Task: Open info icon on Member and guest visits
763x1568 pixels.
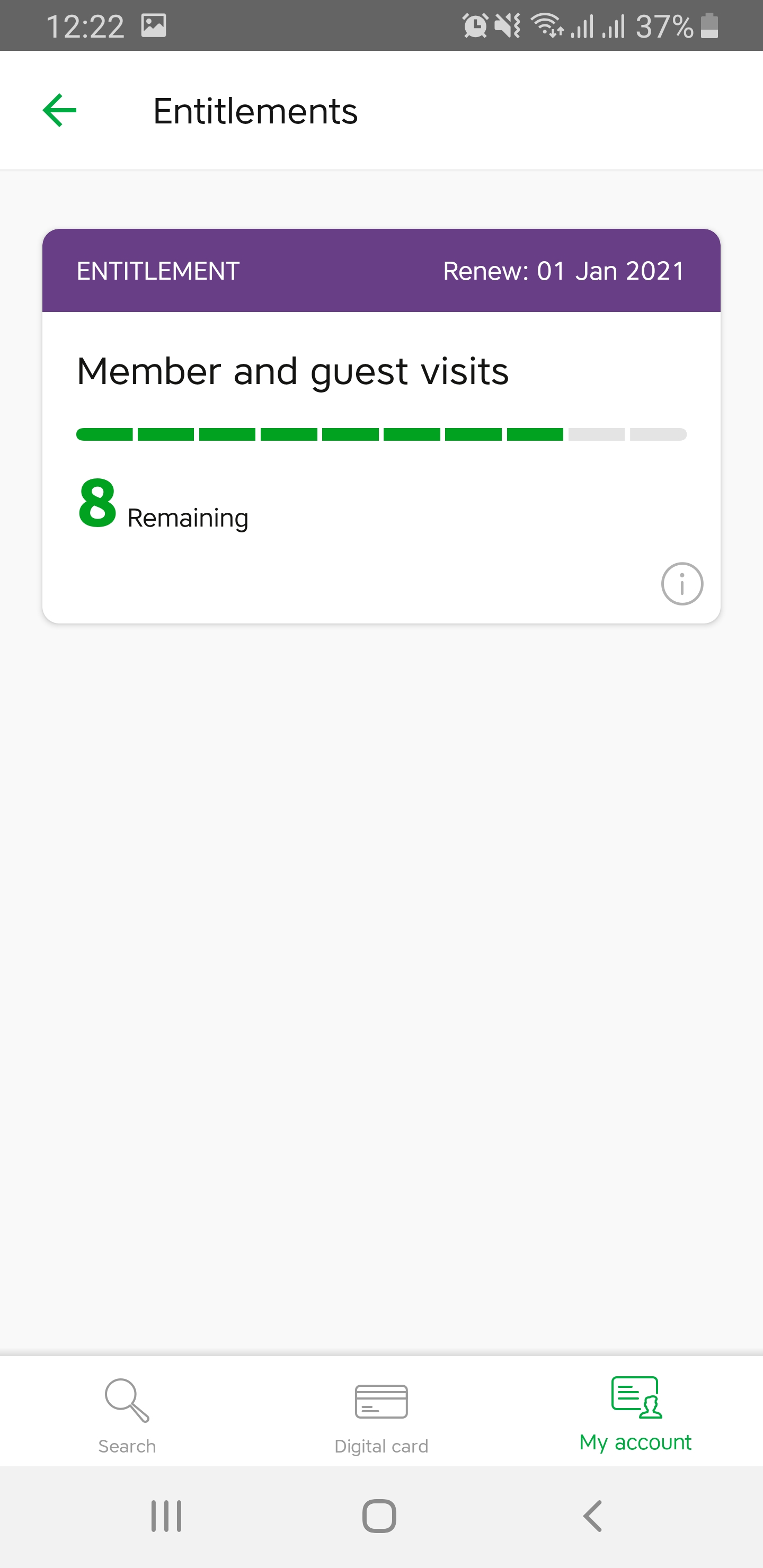Action: click(681, 584)
